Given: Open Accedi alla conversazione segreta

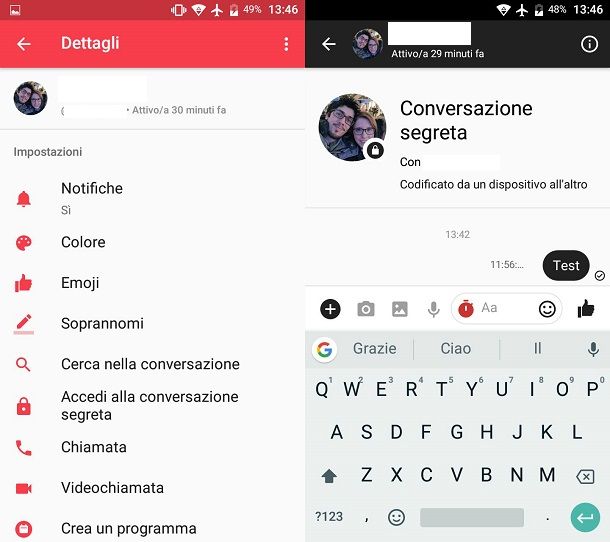Looking at the screenshot, I should pos(150,405).
